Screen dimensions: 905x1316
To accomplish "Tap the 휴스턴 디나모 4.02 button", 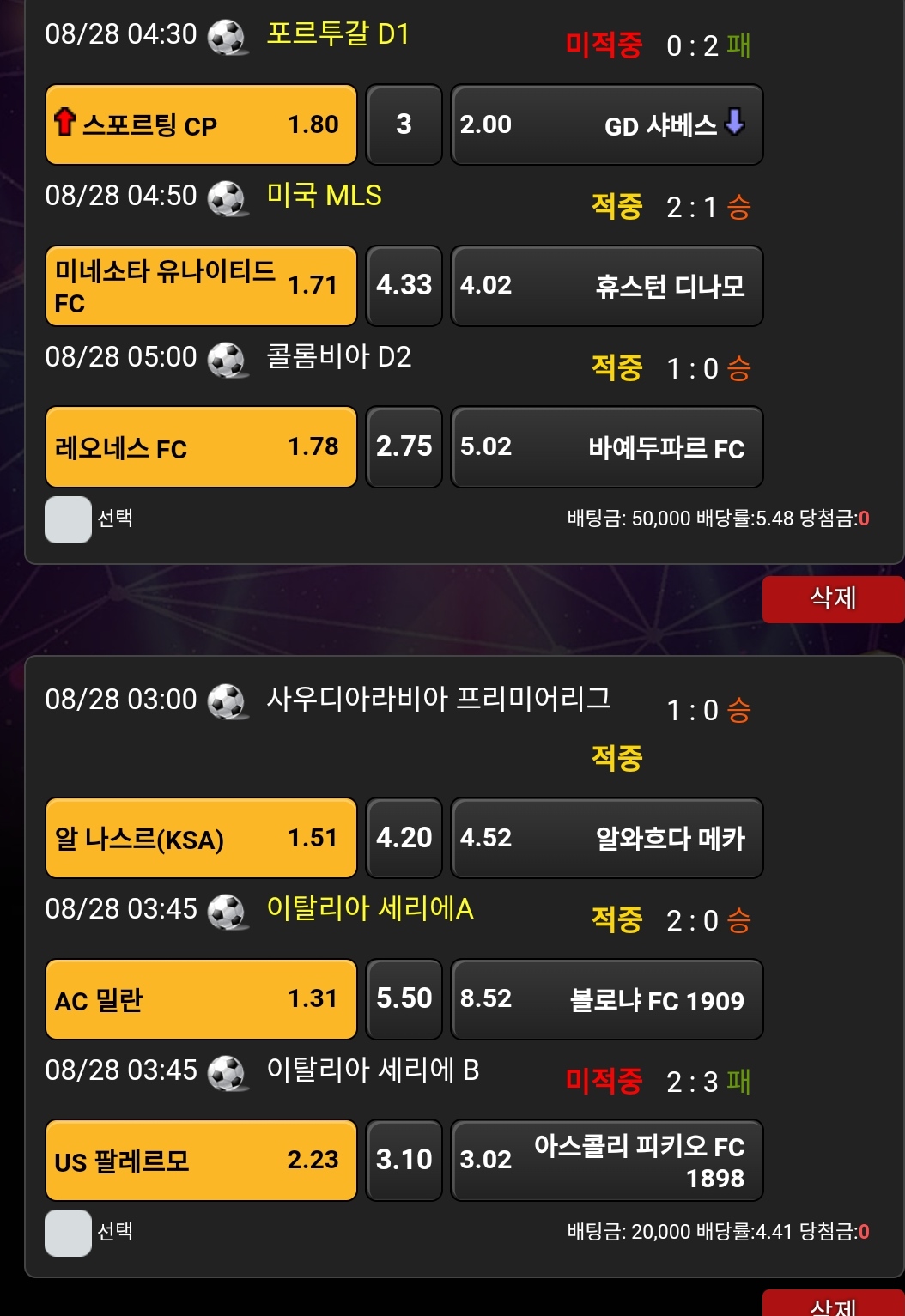I will click(x=607, y=286).
